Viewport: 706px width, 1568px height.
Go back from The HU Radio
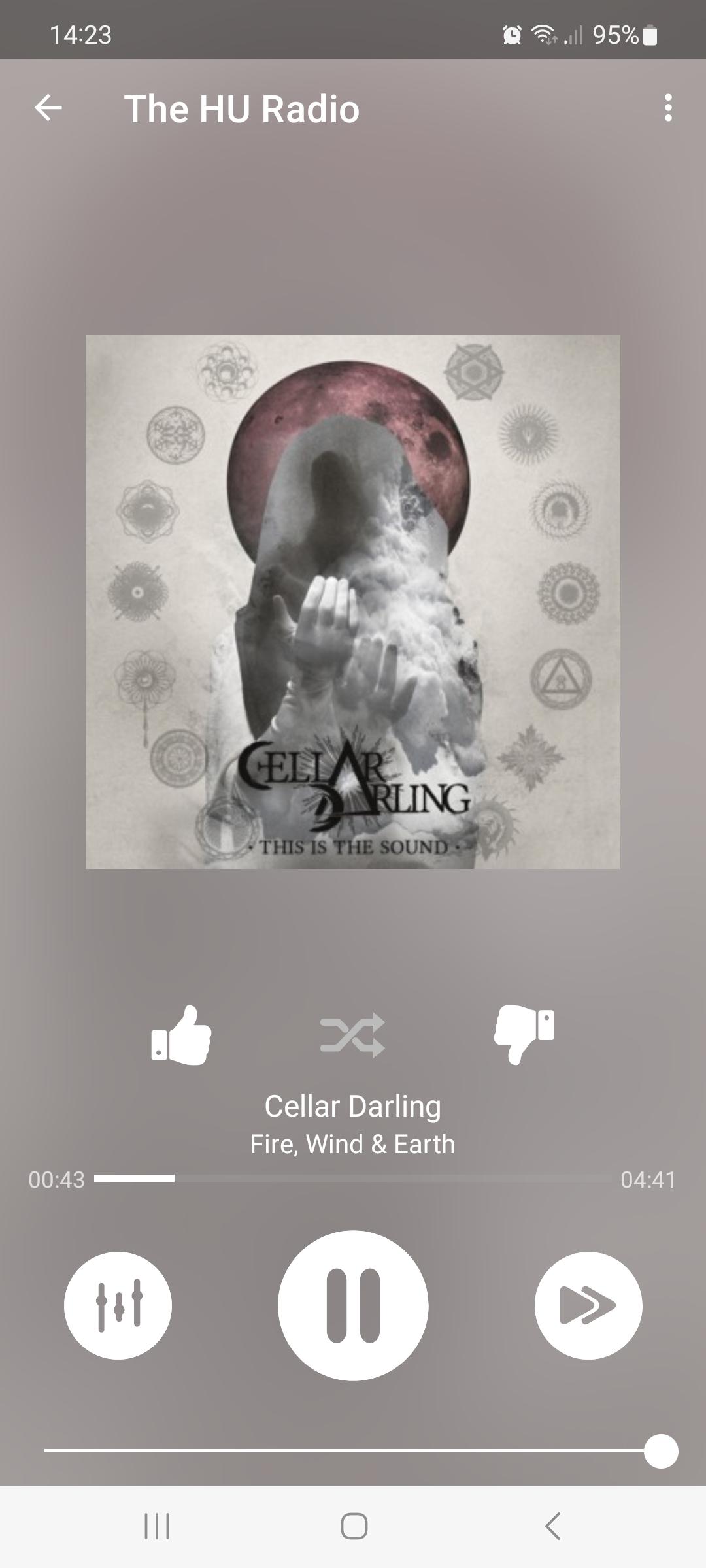48,108
